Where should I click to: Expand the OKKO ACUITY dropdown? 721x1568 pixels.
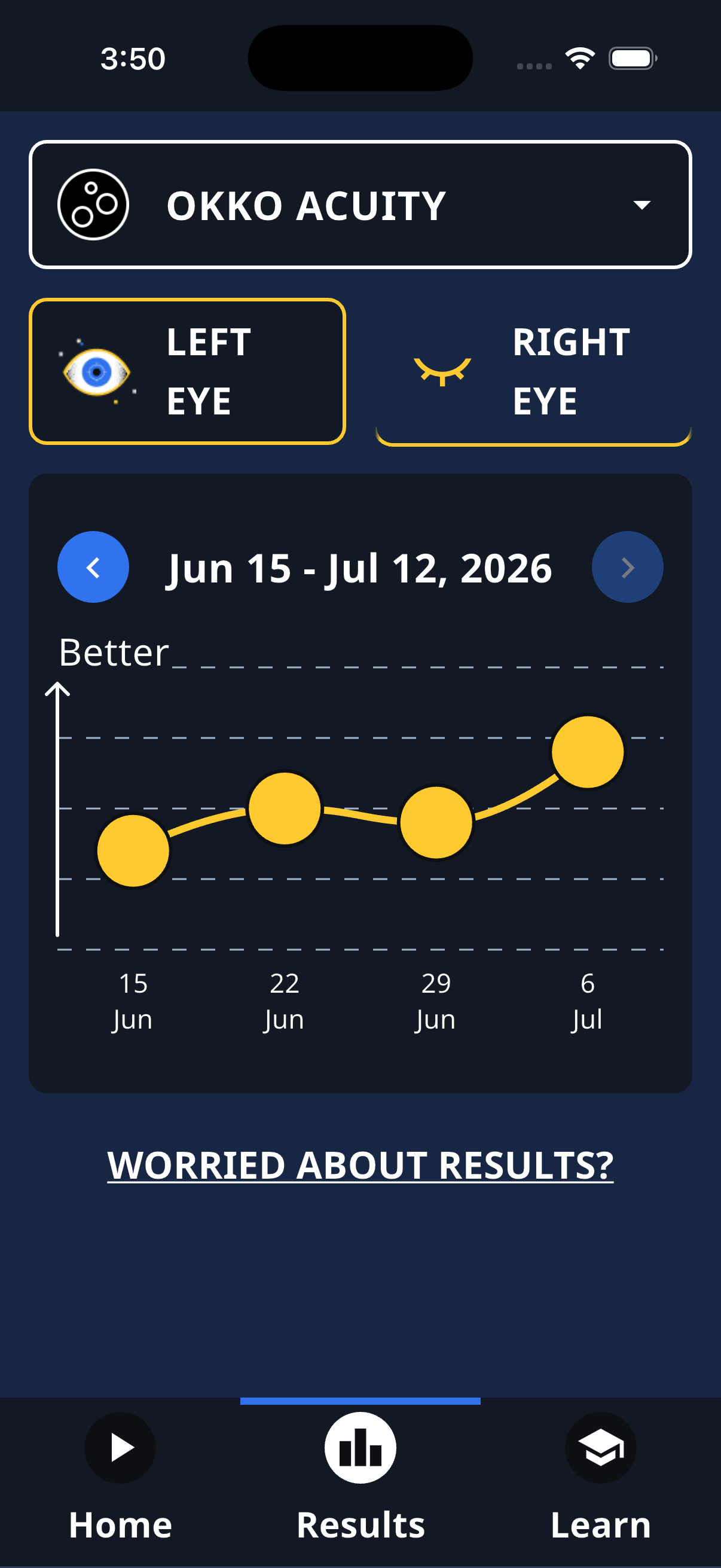point(360,205)
